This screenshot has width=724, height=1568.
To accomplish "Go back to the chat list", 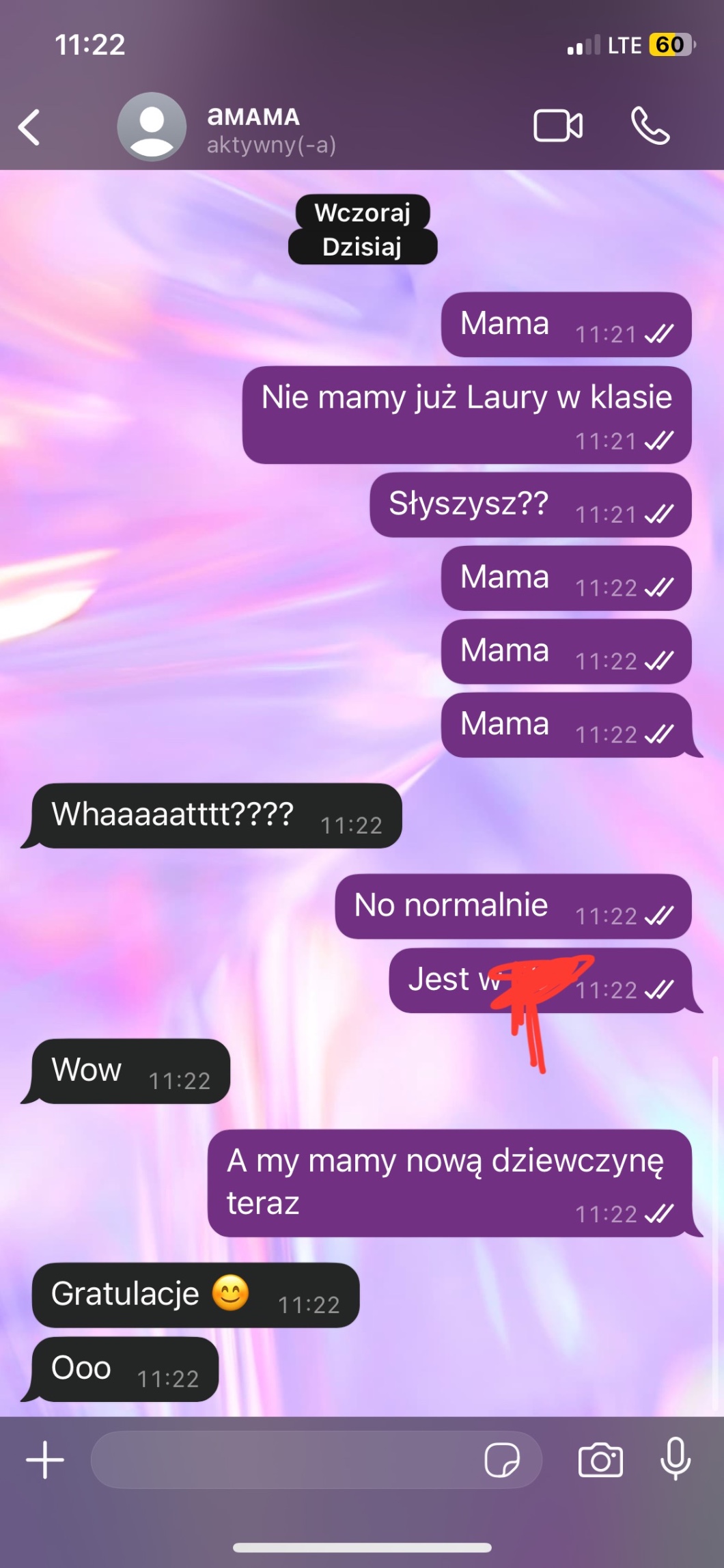I will tap(29, 127).
